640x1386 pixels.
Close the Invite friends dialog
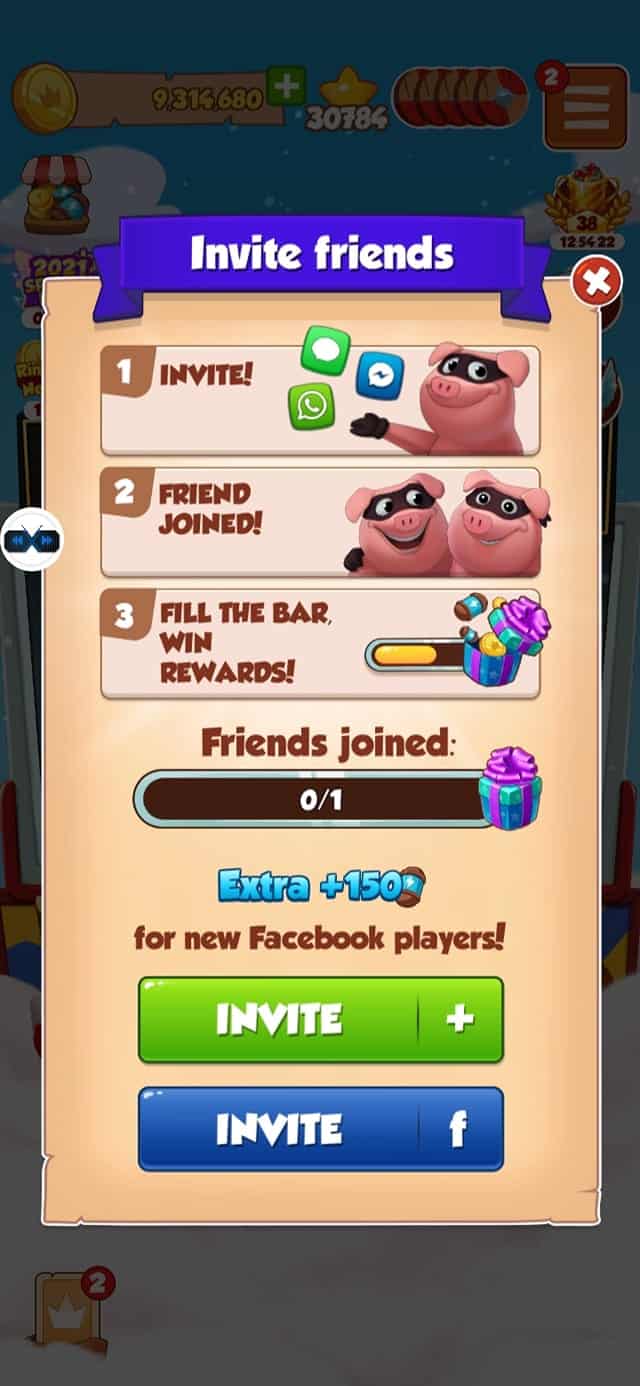tap(596, 283)
